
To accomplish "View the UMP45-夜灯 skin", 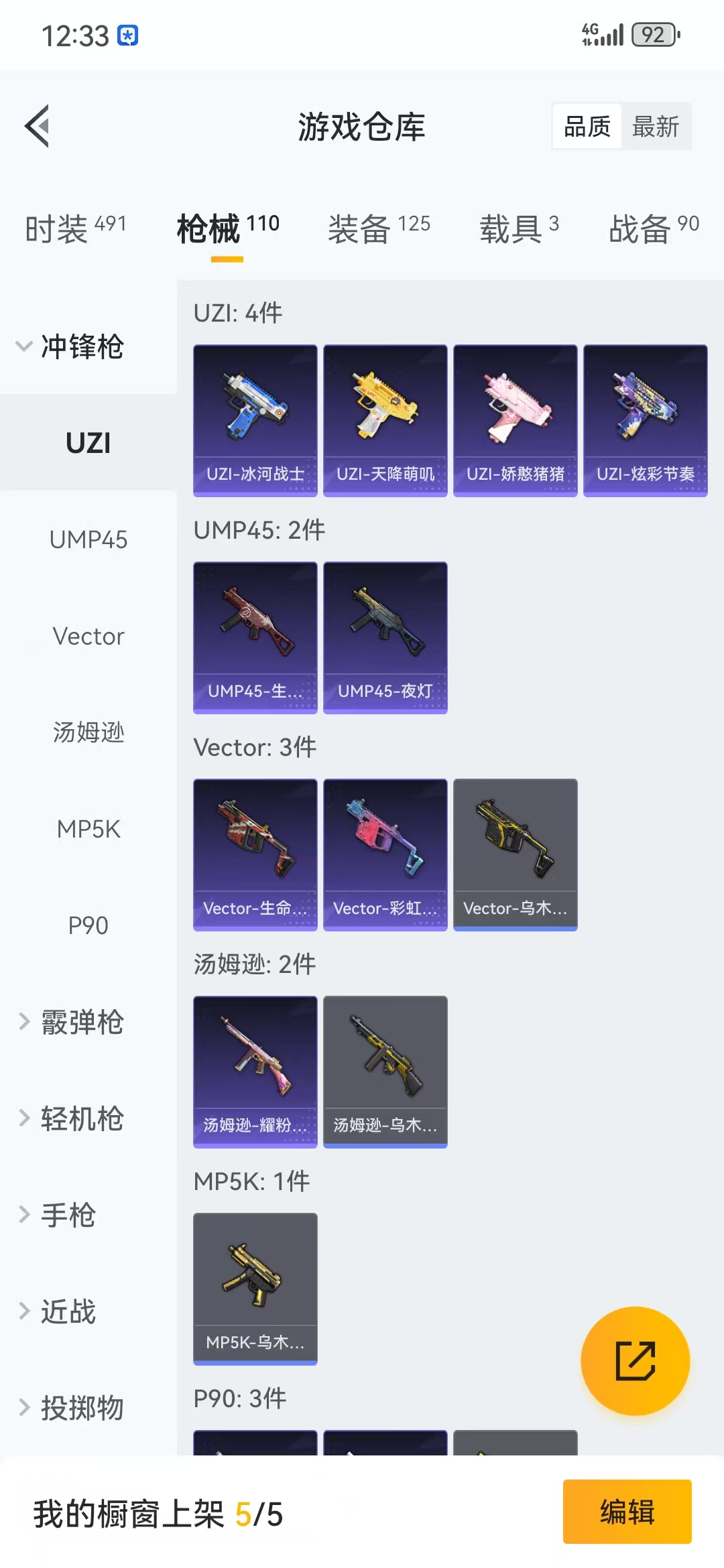I will tap(385, 638).
